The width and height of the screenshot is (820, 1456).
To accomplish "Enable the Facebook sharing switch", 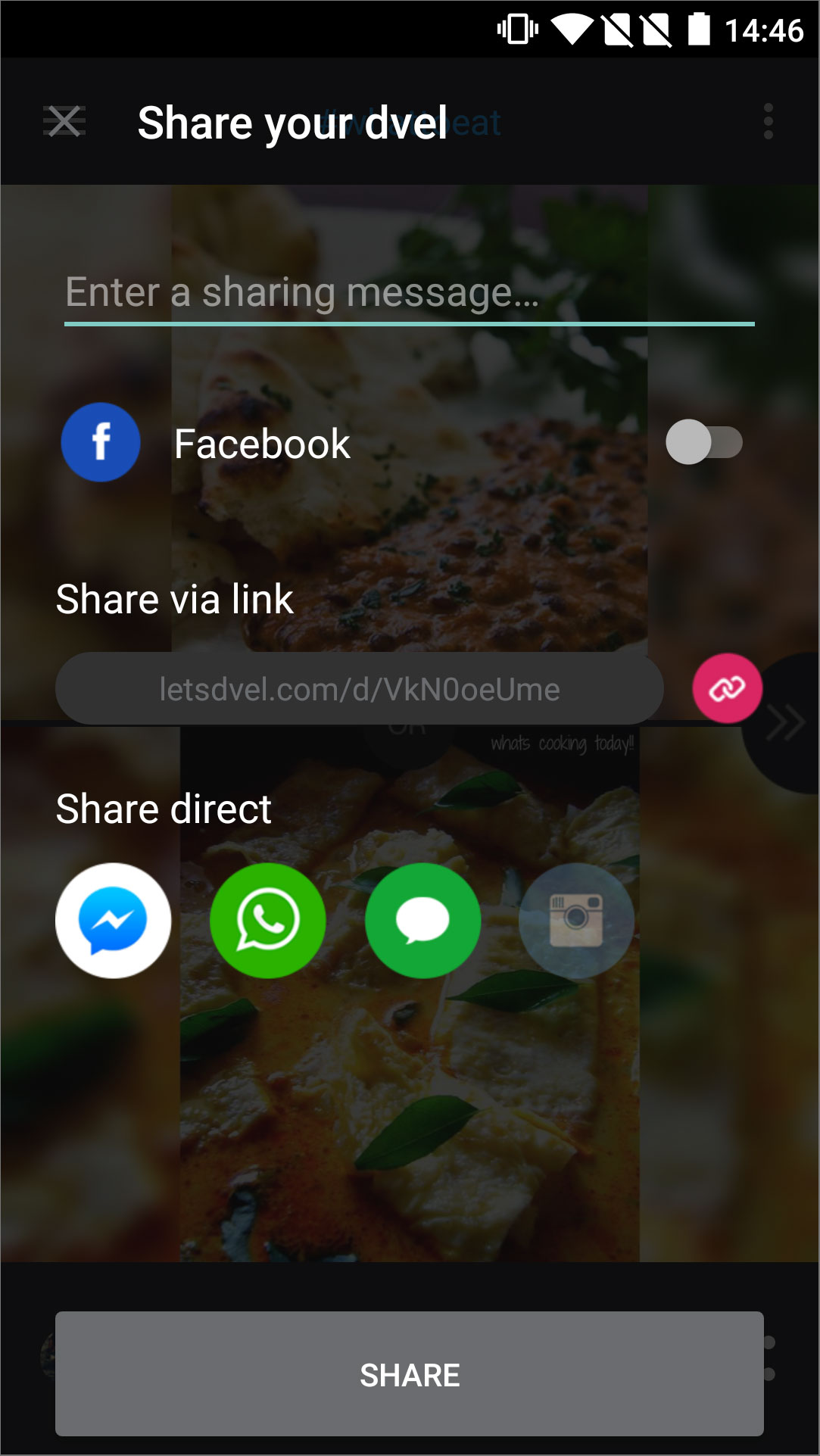I will pyautogui.click(x=703, y=443).
